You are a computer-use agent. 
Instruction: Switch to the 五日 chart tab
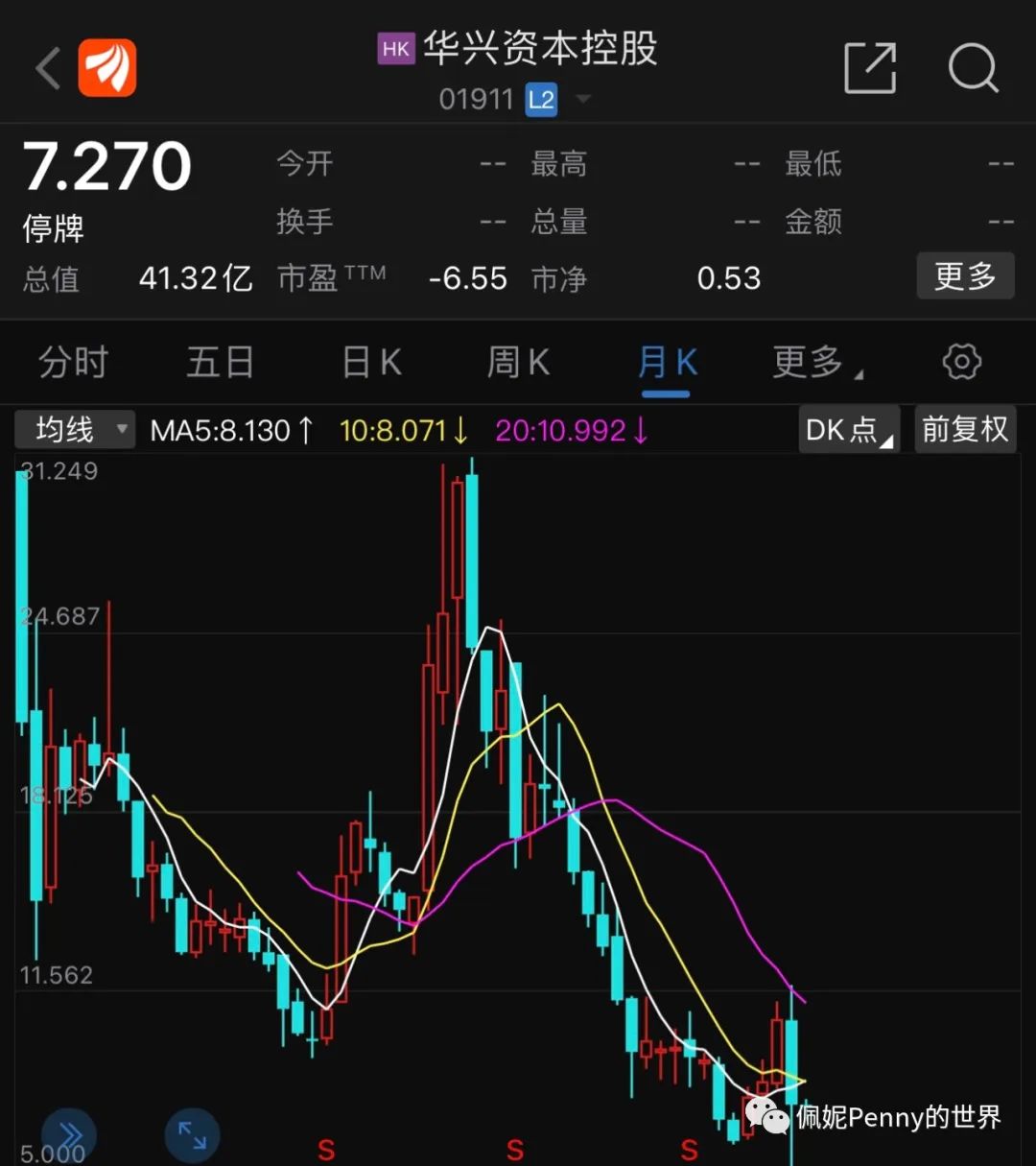coord(220,363)
